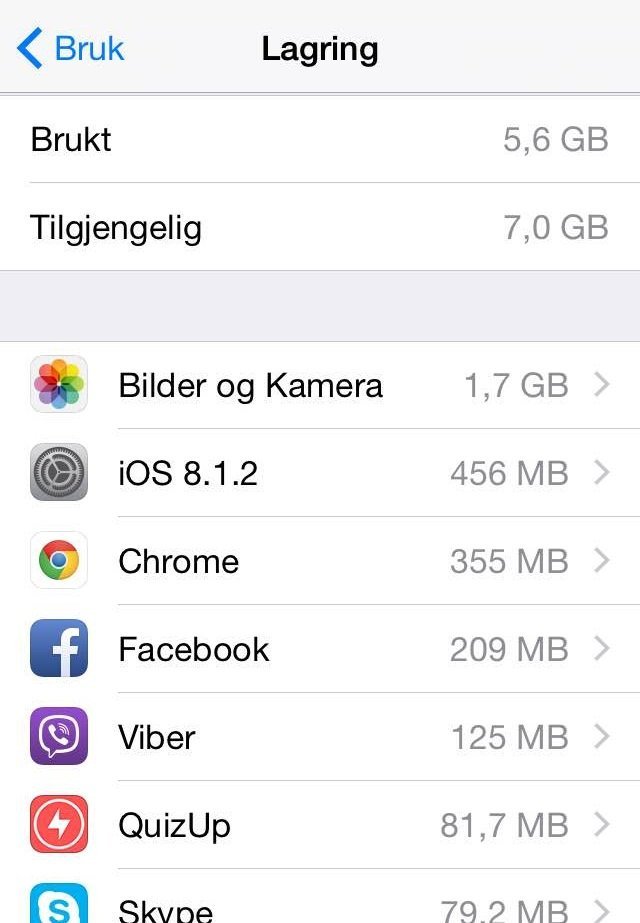Select the Facebook storage row
This screenshot has width=640, height=923.
(x=320, y=649)
